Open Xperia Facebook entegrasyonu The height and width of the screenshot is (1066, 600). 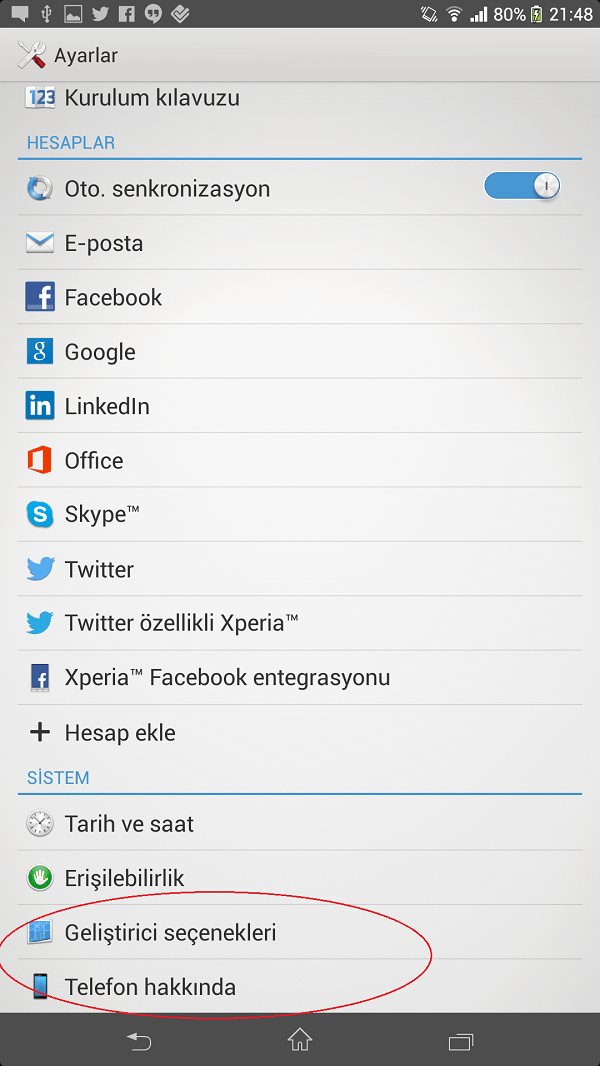point(300,678)
